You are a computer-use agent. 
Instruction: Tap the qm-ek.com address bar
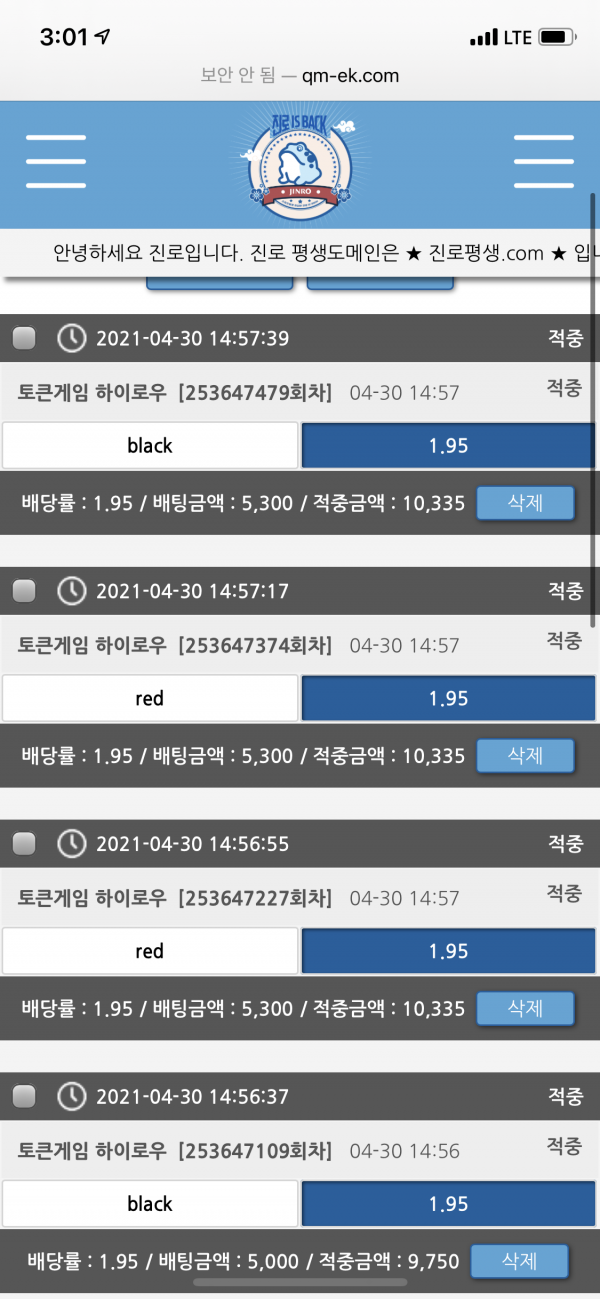[300, 75]
